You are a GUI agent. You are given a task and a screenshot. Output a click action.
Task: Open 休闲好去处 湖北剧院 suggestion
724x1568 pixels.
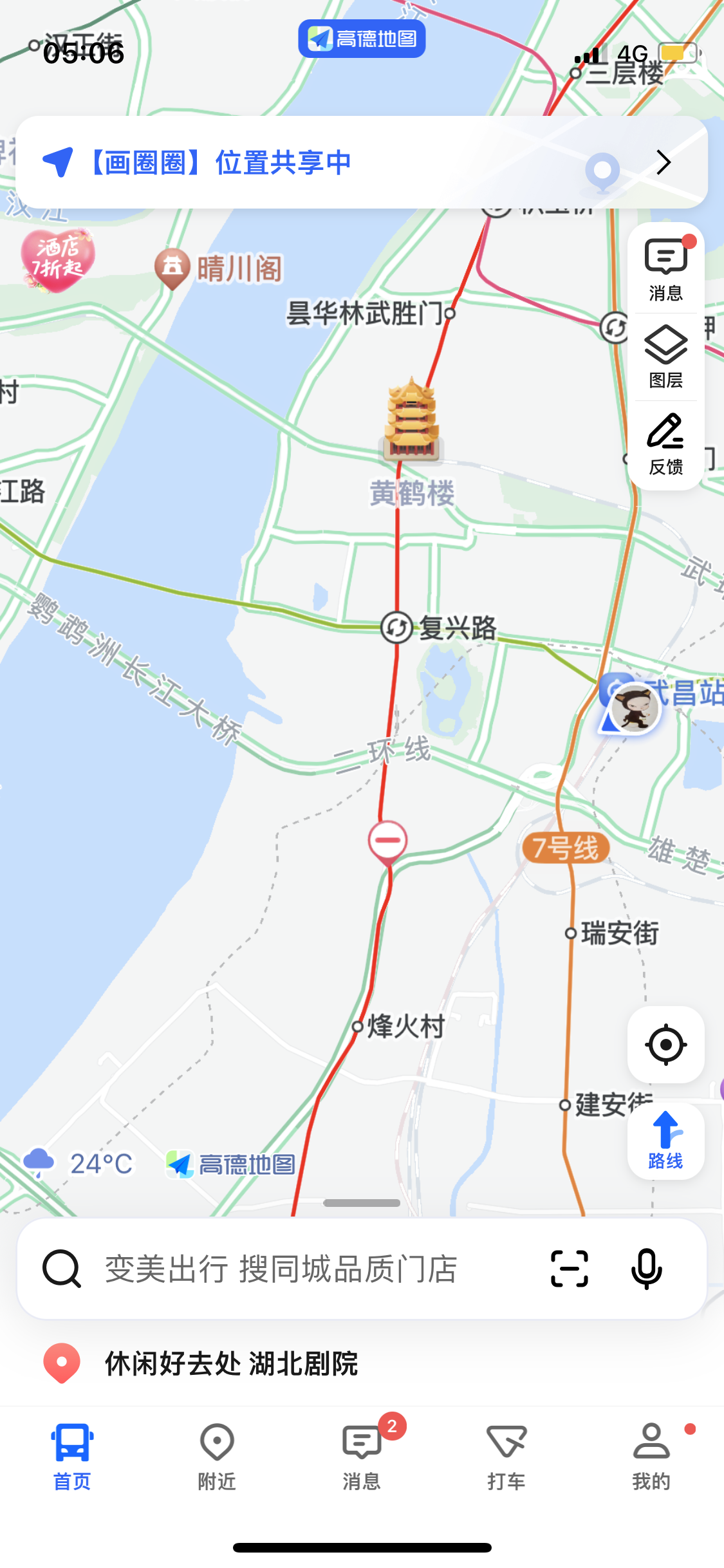(232, 1363)
